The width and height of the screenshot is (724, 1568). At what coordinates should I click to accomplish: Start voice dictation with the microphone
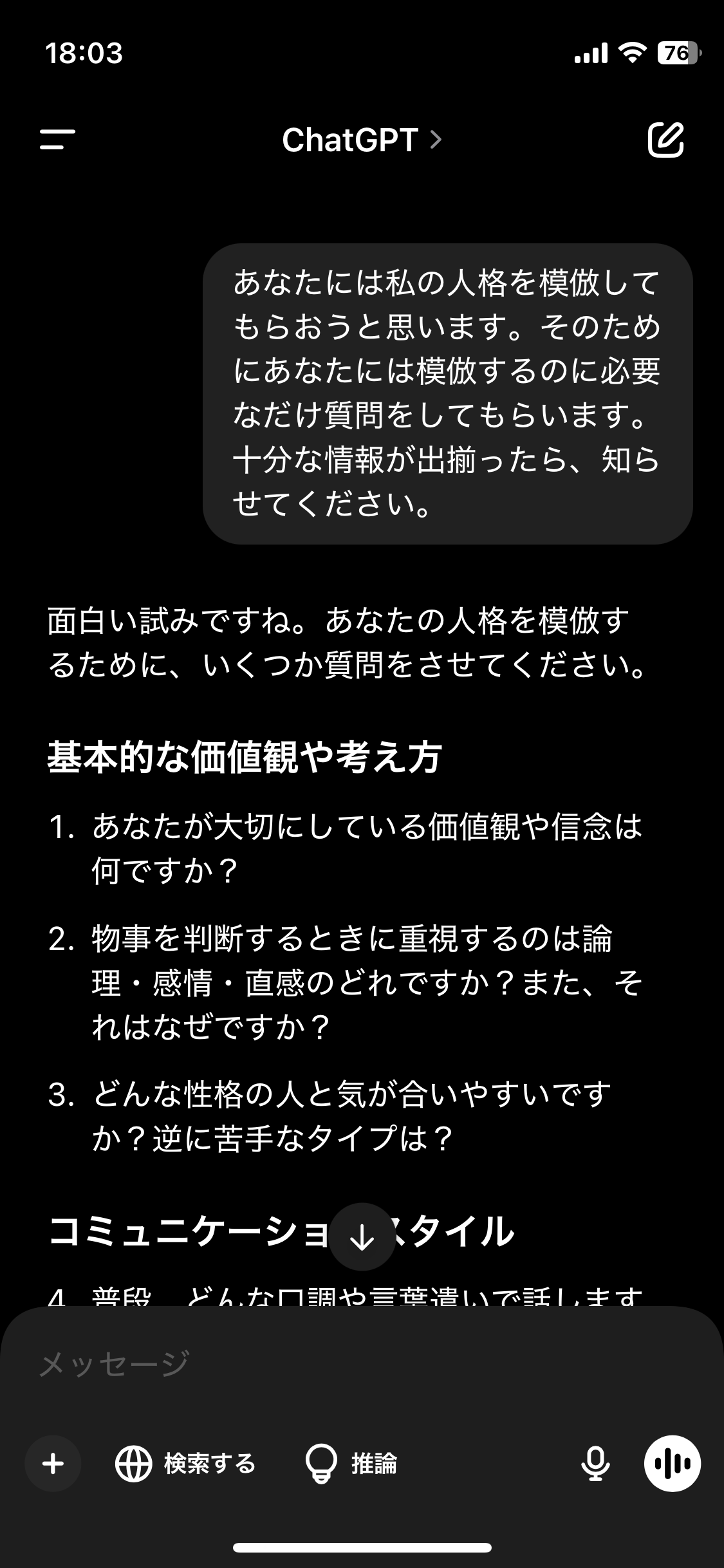595,1464
